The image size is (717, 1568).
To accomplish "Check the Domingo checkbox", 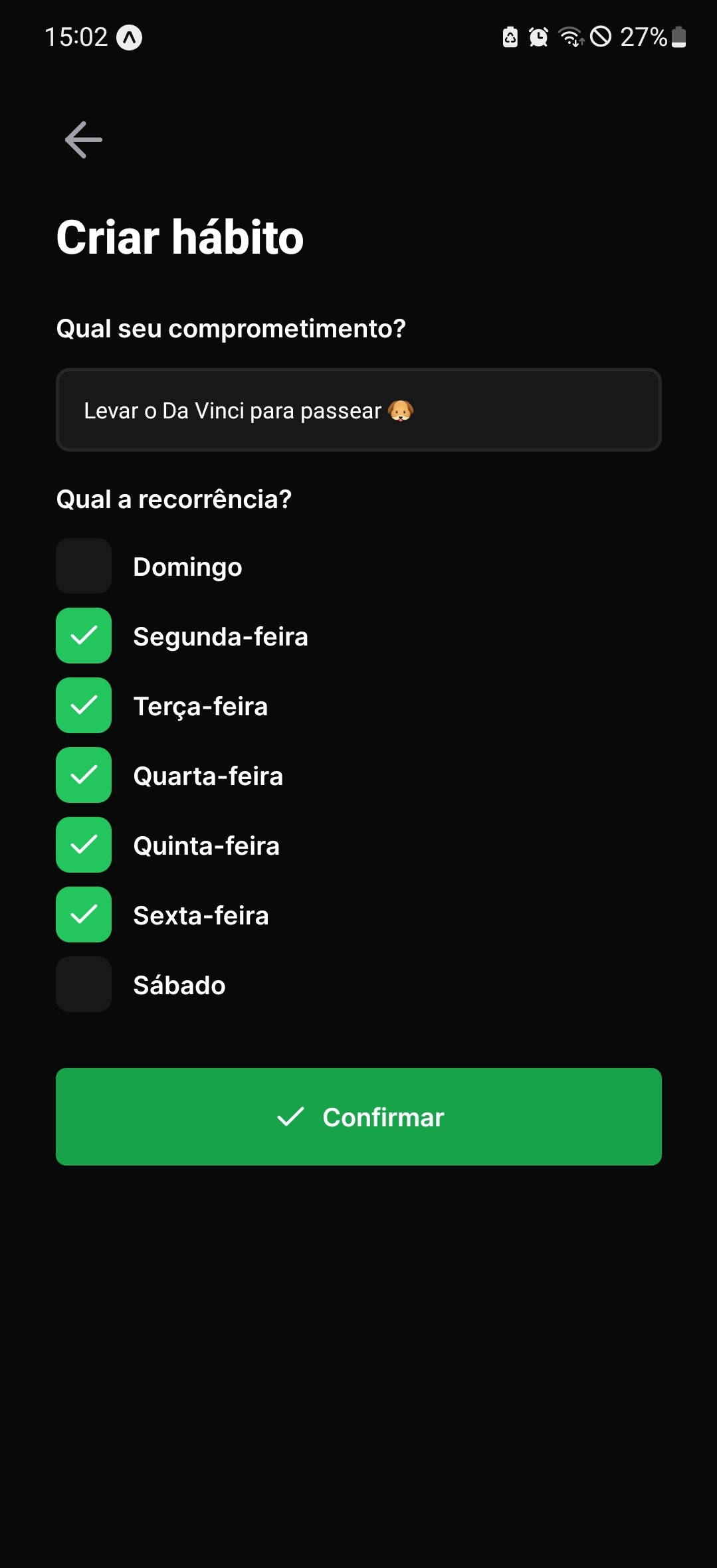I will 84,566.
